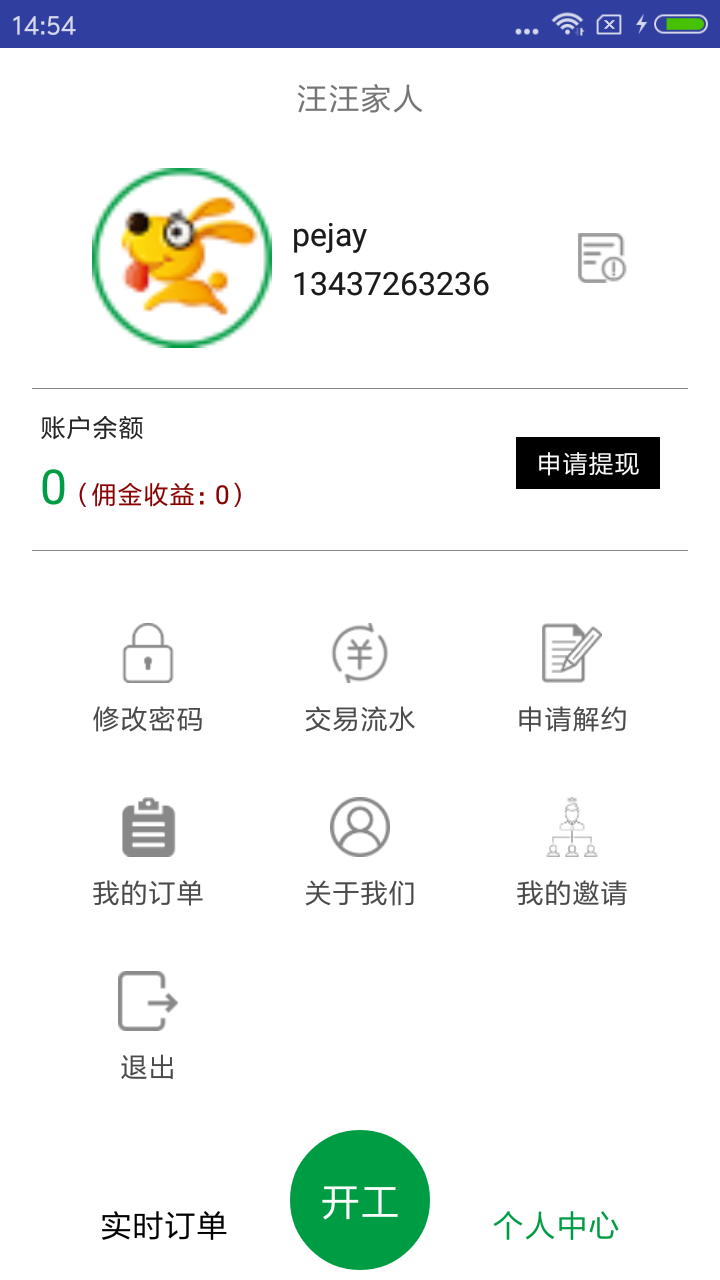The height and width of the screenshot is (1280, 720).
Task: Tap the 汪汪家人 page title
Action: tap(359, 98)
